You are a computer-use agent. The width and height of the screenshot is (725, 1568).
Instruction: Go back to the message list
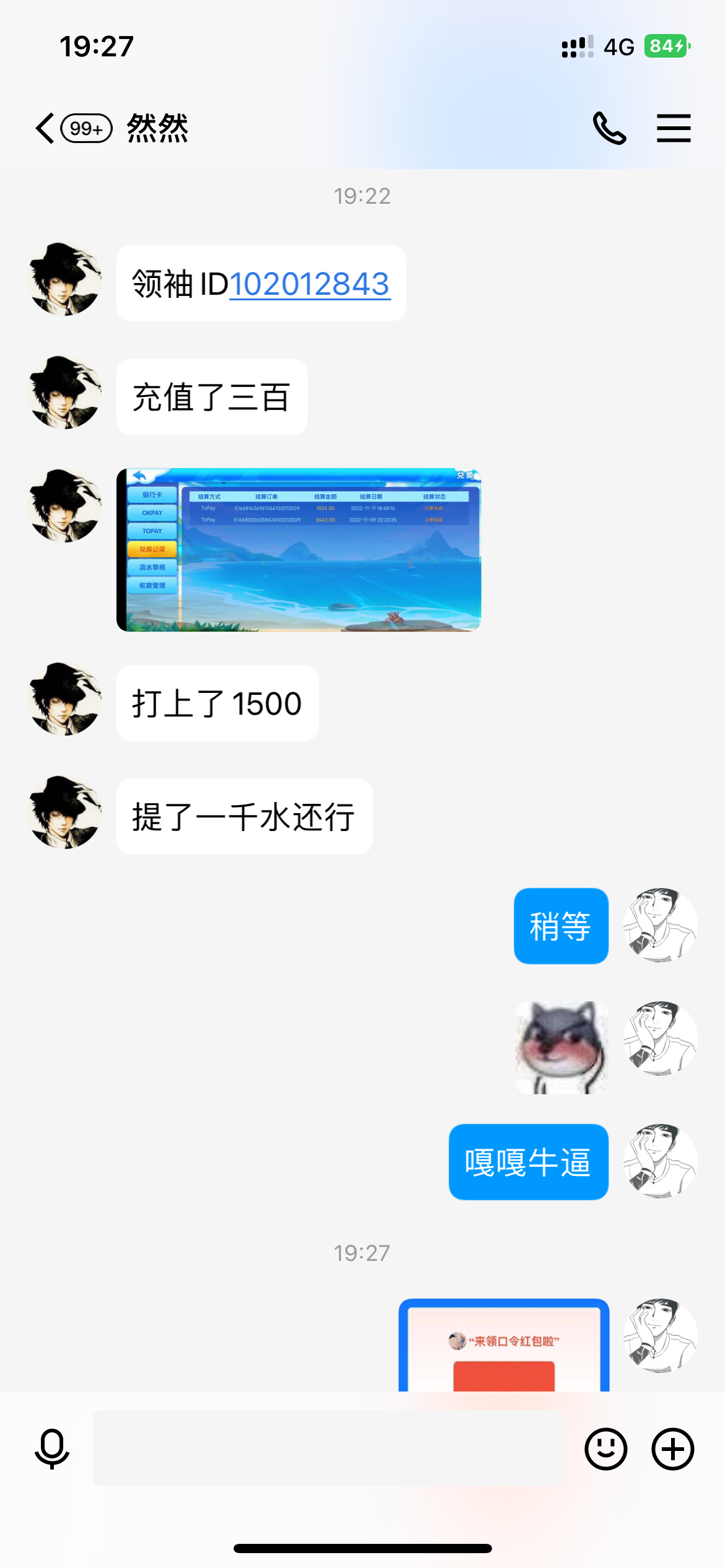46,129
